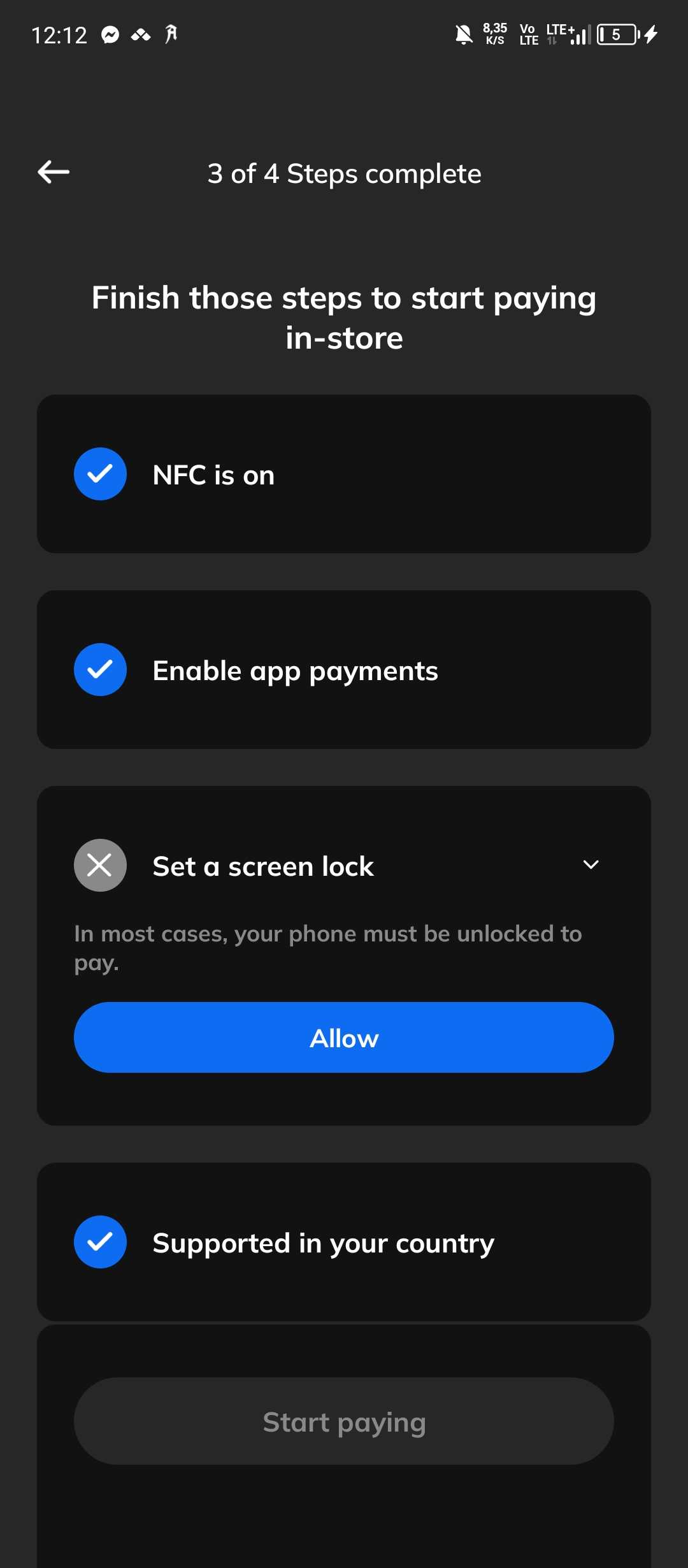Tap the Start paying button

tap(344, 1421)
